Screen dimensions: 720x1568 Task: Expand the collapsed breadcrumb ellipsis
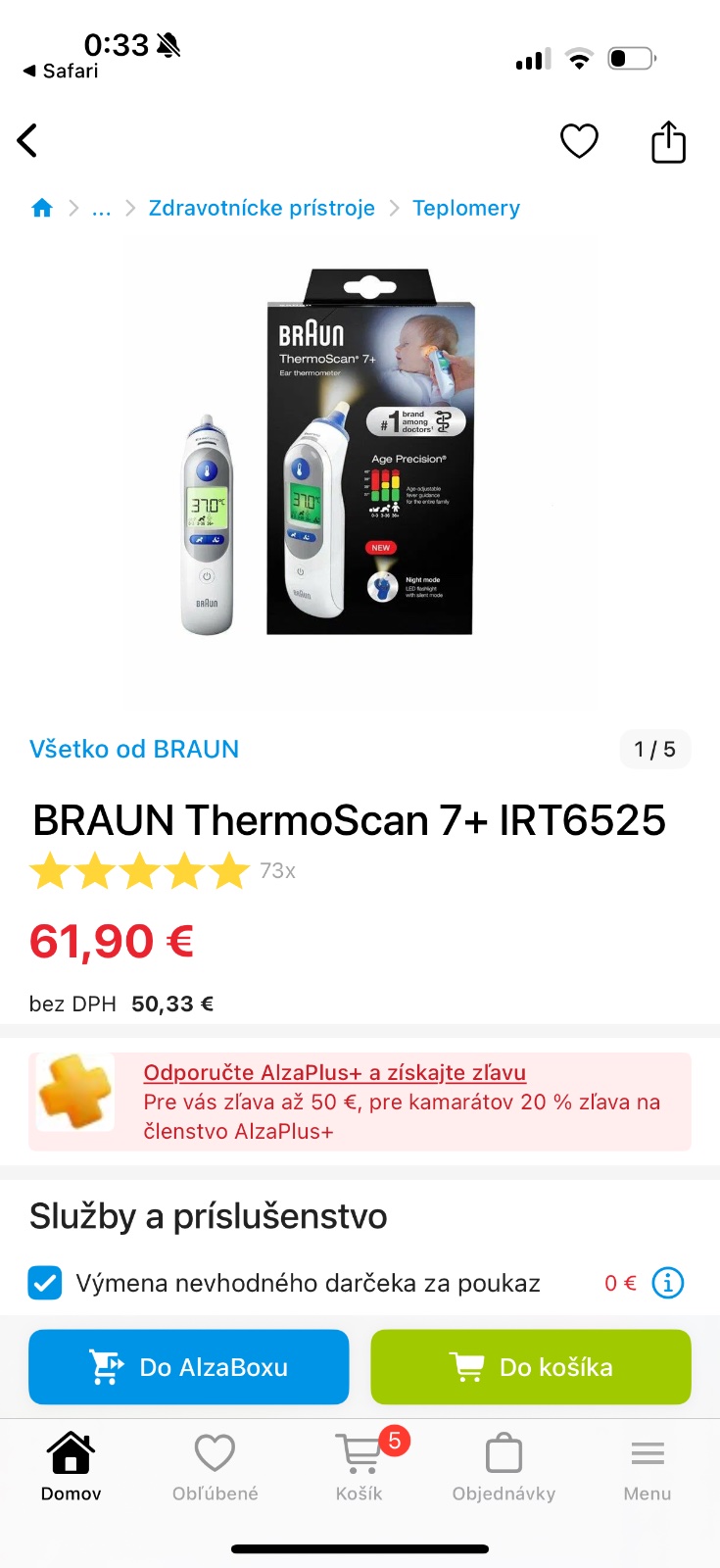(101, 208)
